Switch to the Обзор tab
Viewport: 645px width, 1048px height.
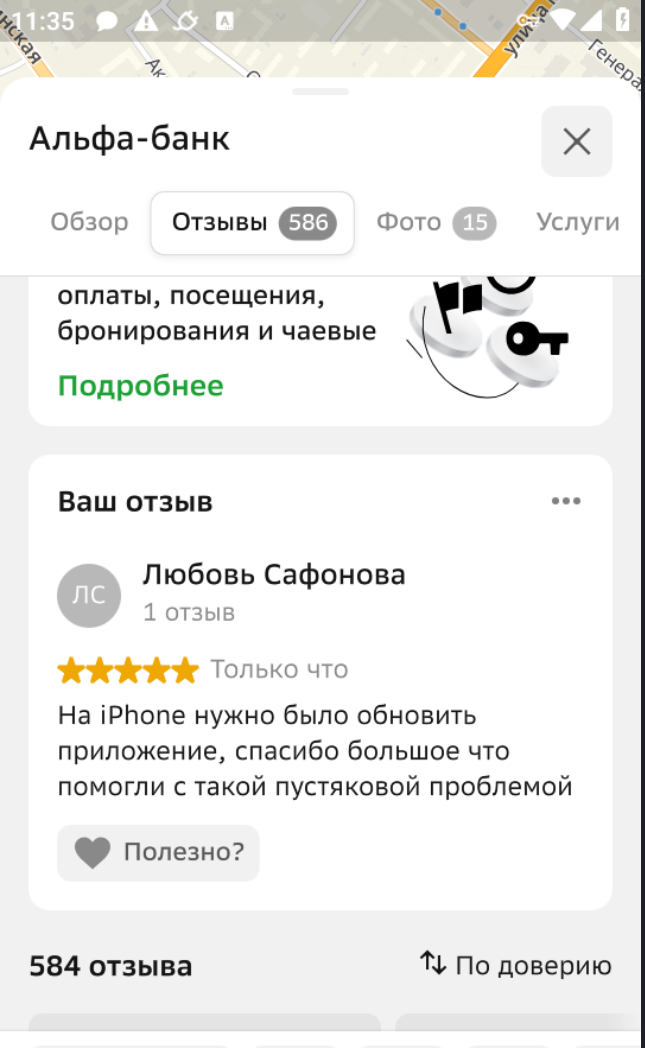(90, 222)
